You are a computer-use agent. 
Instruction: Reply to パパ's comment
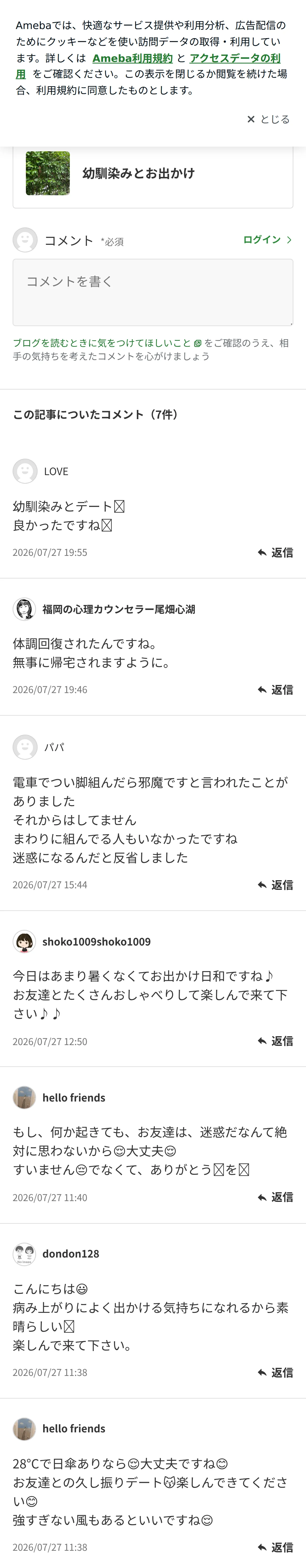click(x=275, y=885)
